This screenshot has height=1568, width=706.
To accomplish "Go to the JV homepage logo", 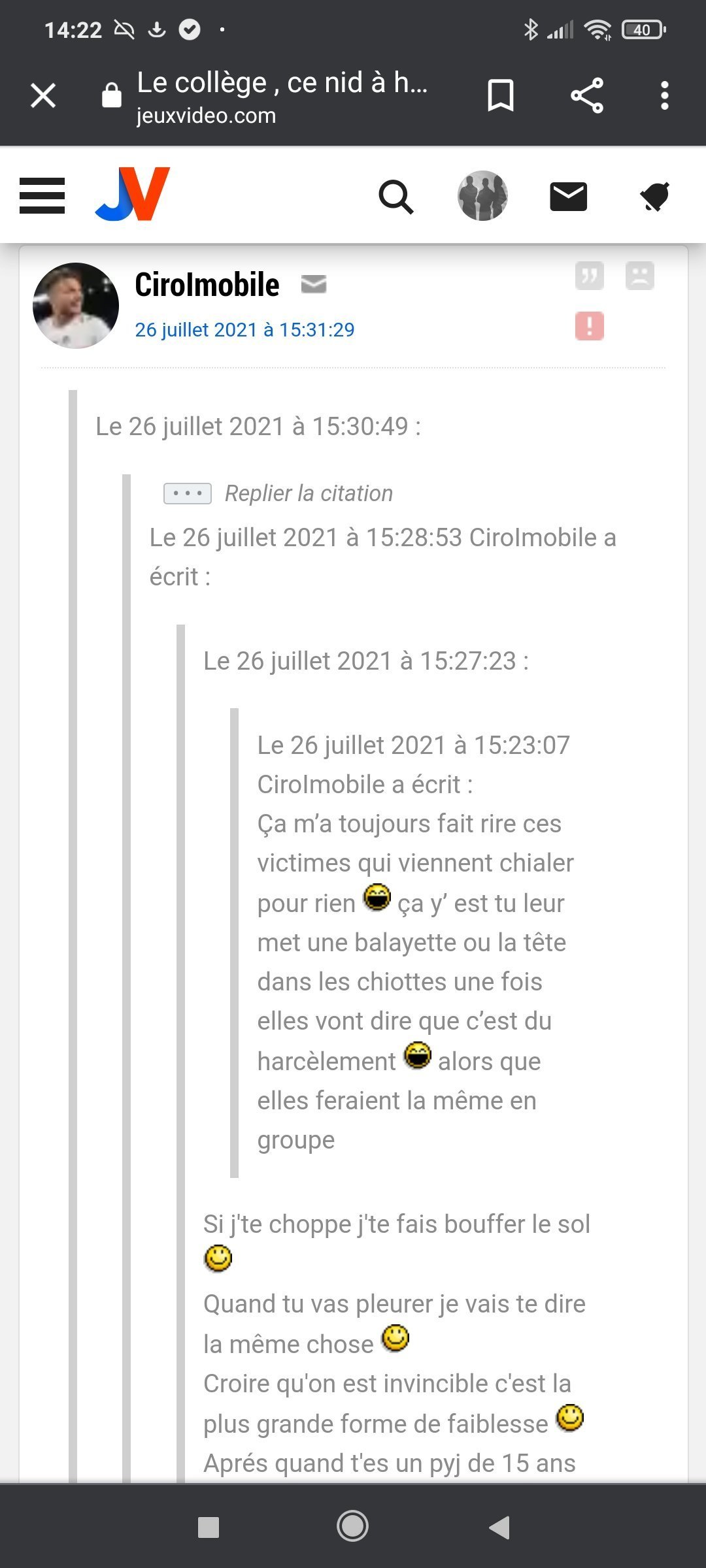I will pyautogui.click(x=133, y=193).
